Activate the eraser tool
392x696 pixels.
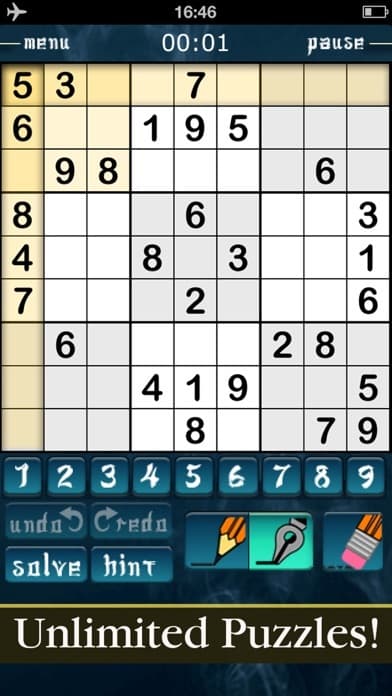pos(353,541)
